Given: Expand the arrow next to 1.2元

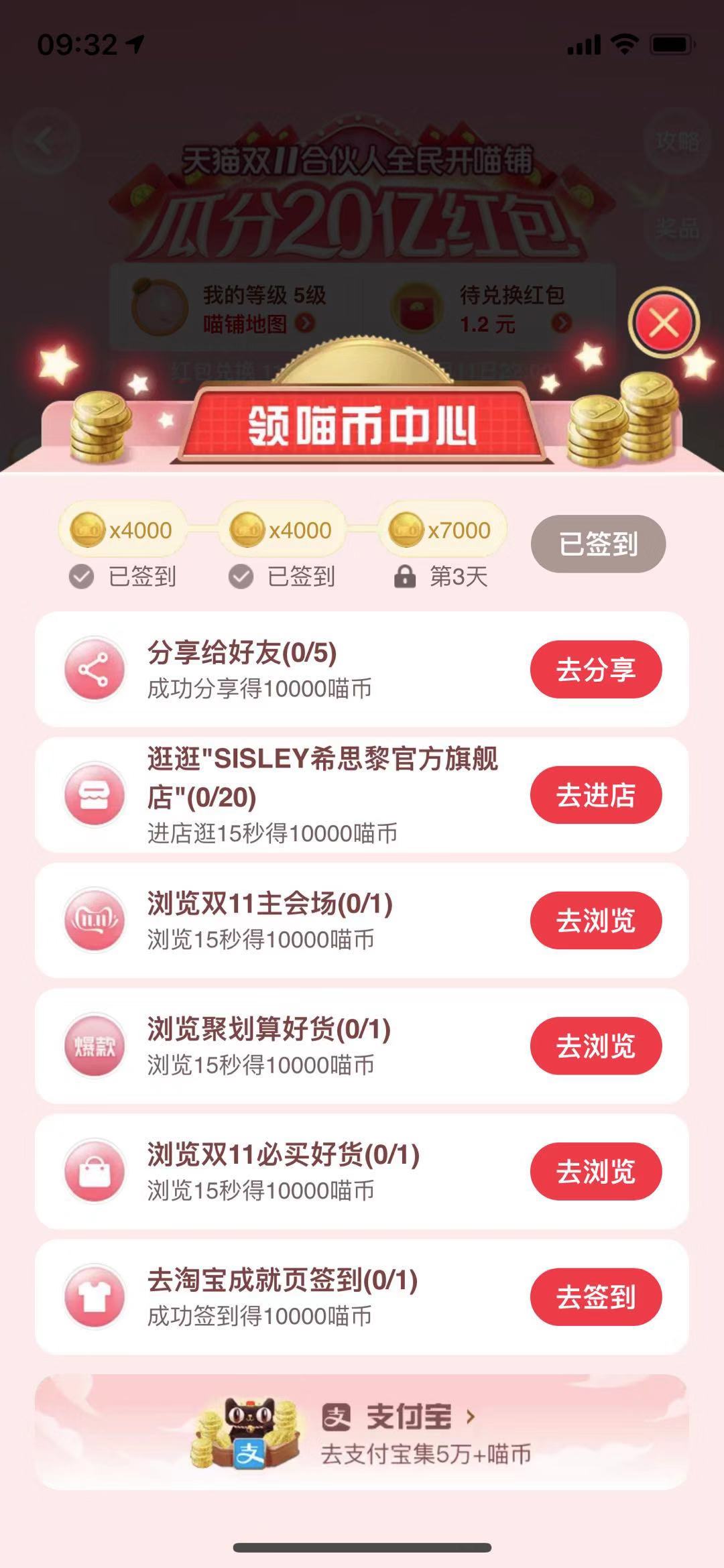Looking at the screenshot, I should pyautogui.click(x=562, y=323).
